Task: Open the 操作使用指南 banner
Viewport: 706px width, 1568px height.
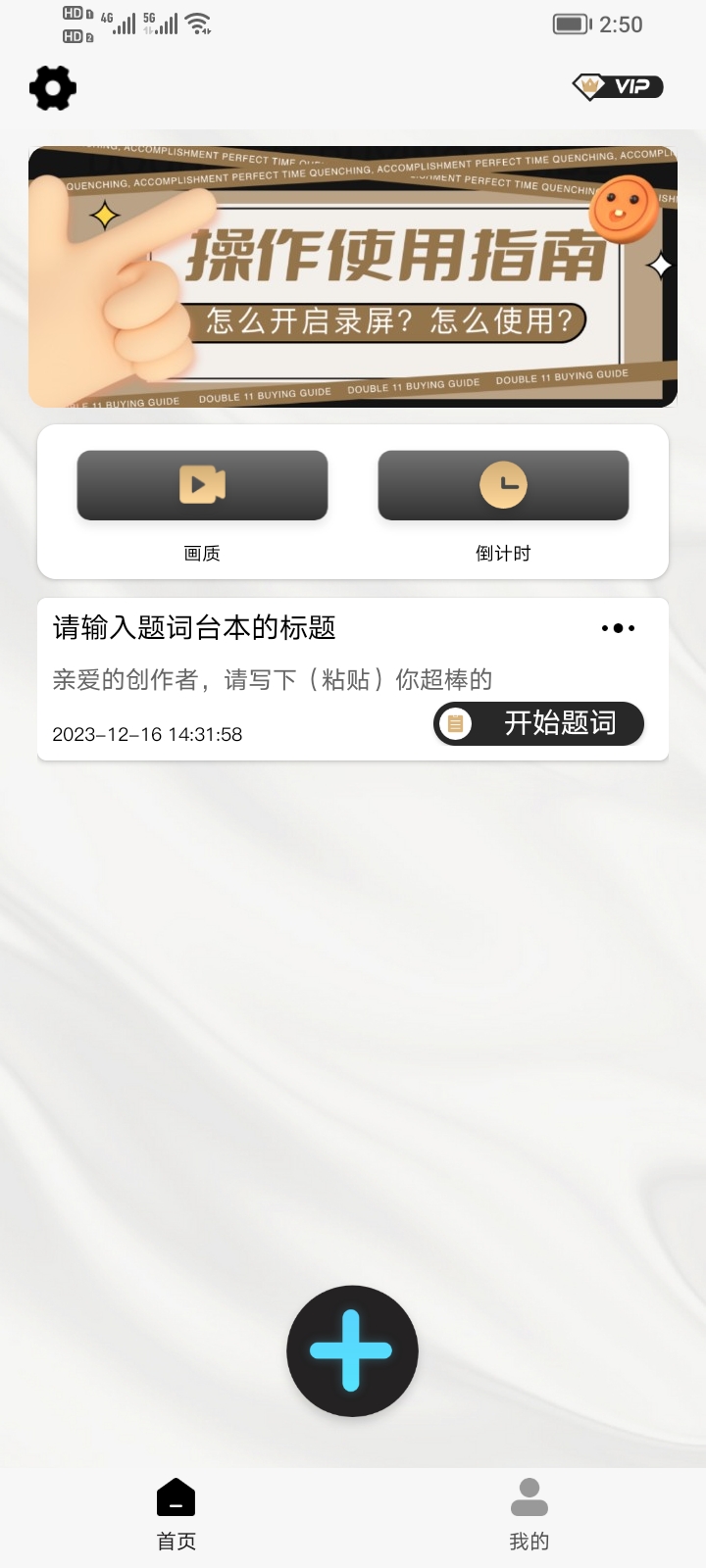Action: [x=353, y=275]
